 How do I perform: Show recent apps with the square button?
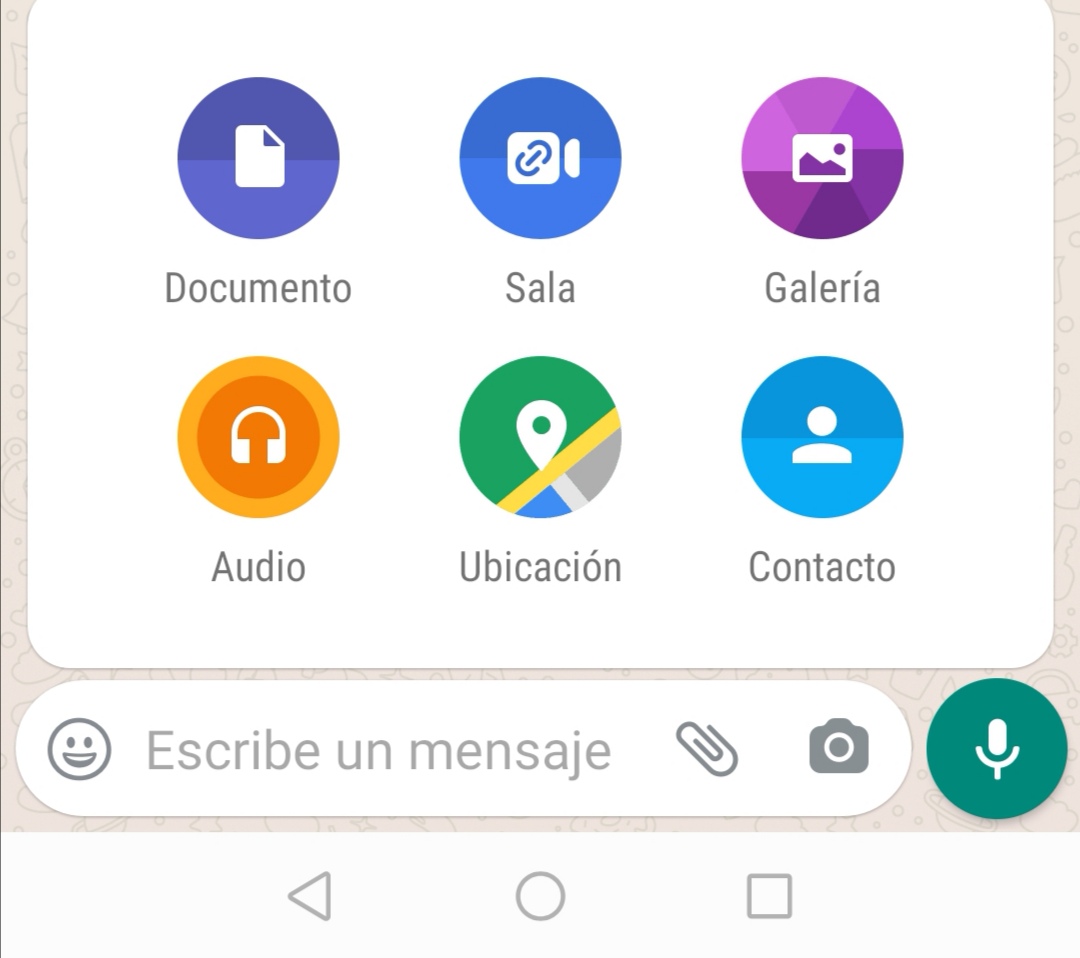click(769, 895)
